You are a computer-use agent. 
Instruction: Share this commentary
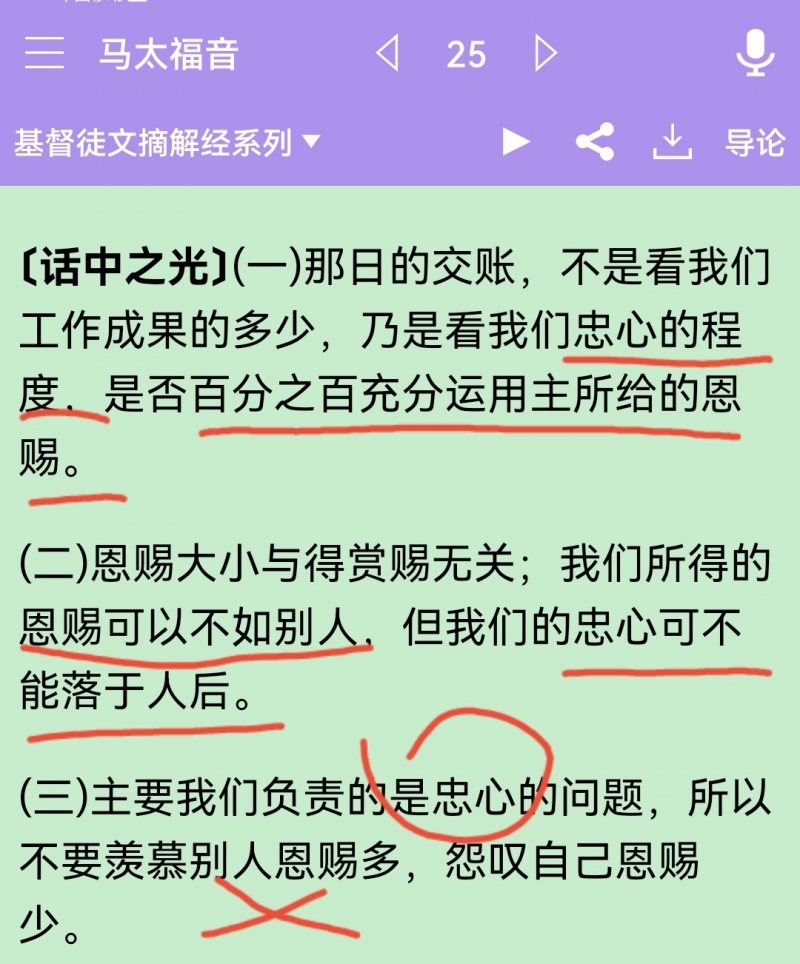(x=595, y=142)
